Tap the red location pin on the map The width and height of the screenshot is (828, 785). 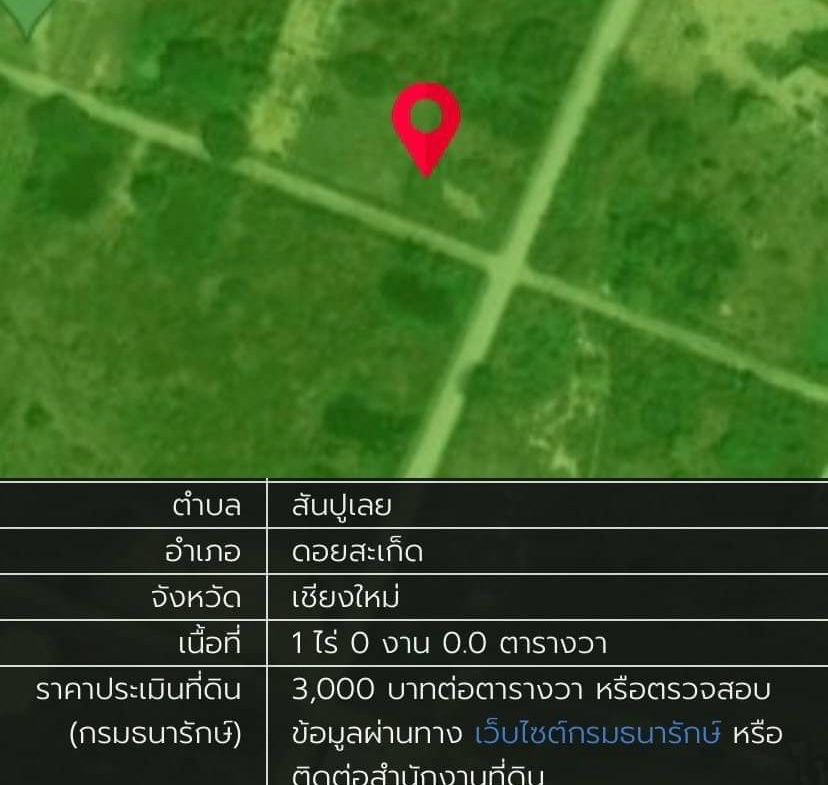point(426,124)
